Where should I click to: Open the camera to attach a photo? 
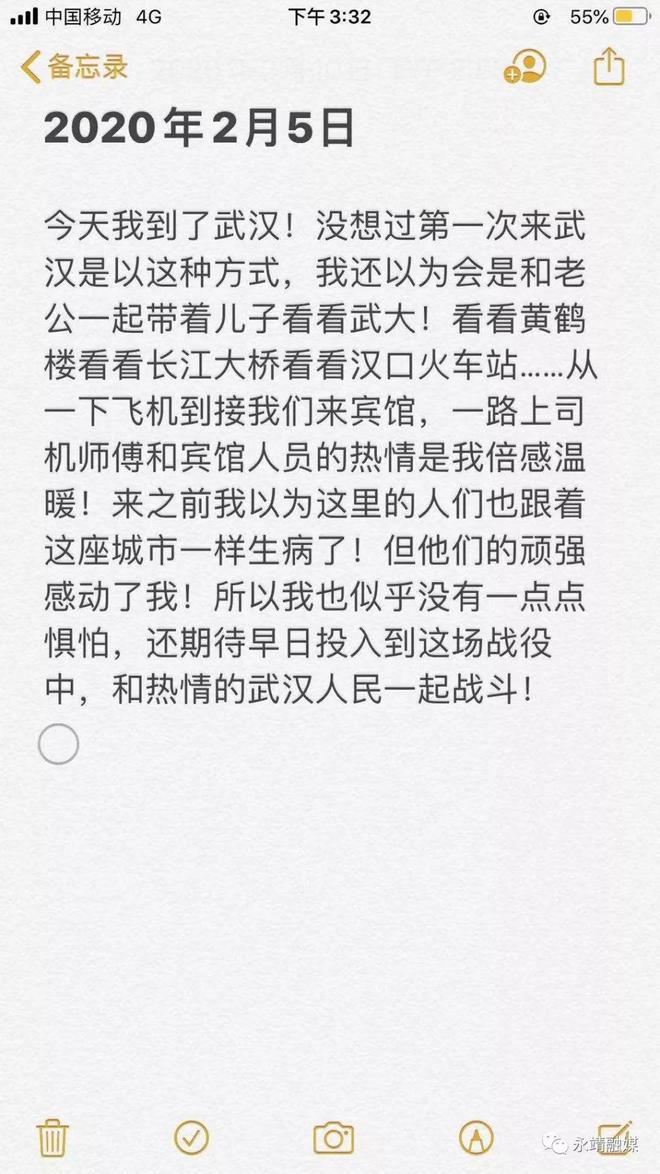pos(333,1138)
